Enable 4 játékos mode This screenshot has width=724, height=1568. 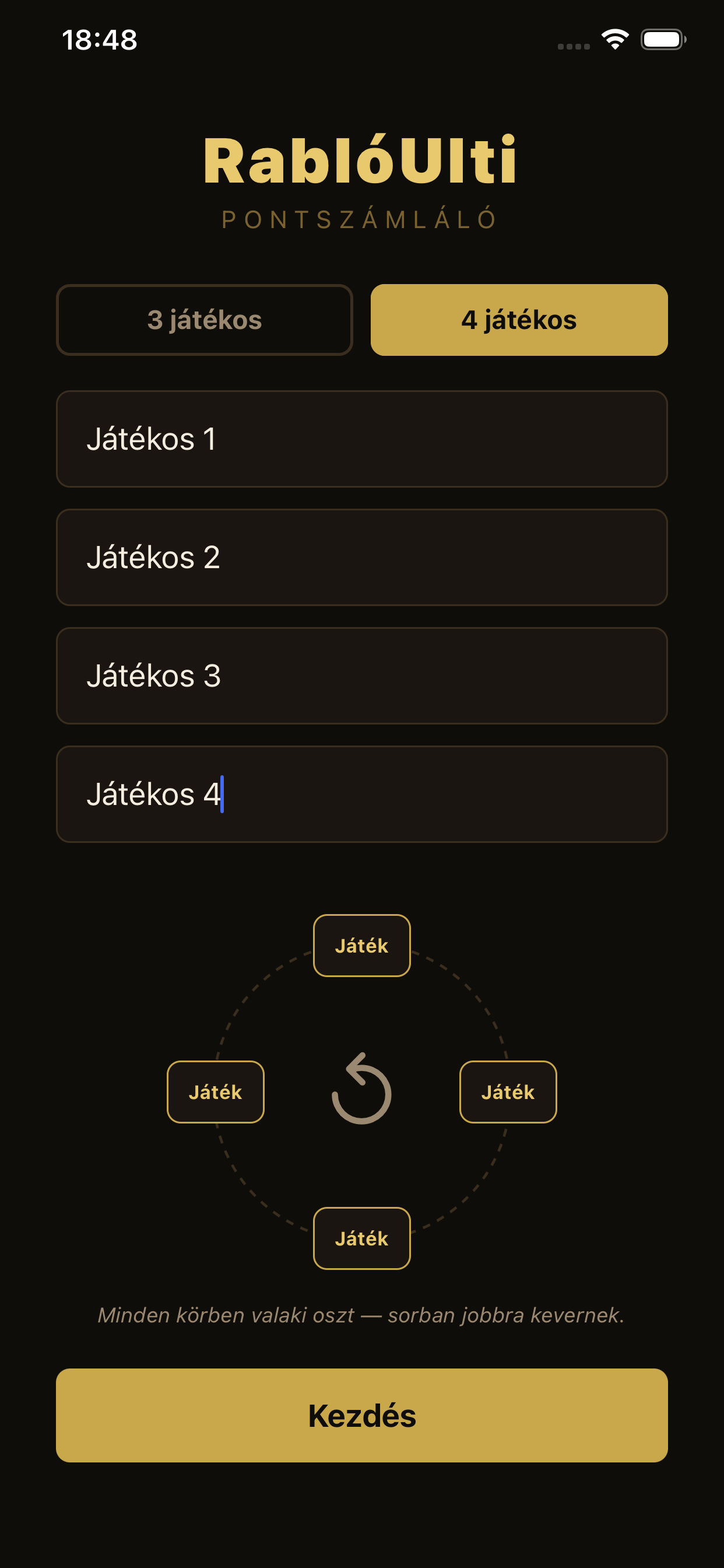click(x=519, y=319)
